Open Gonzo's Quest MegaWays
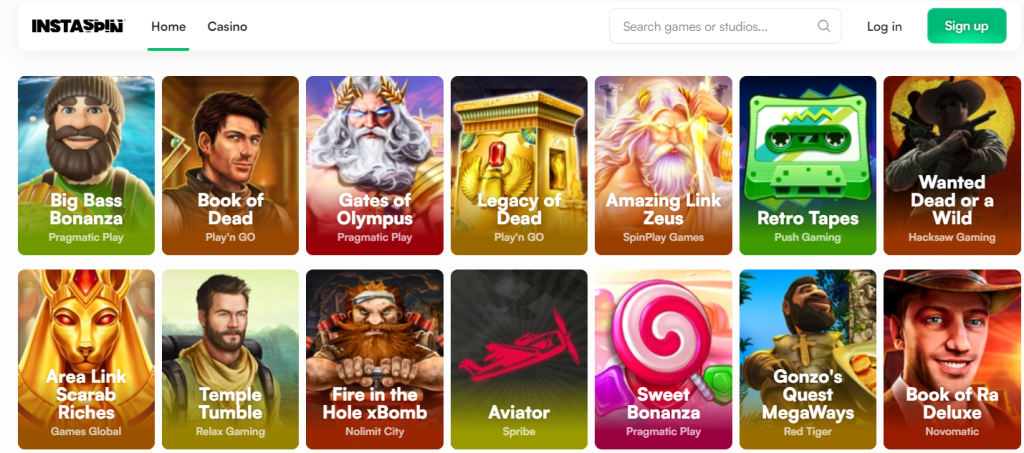 [807, 358]
